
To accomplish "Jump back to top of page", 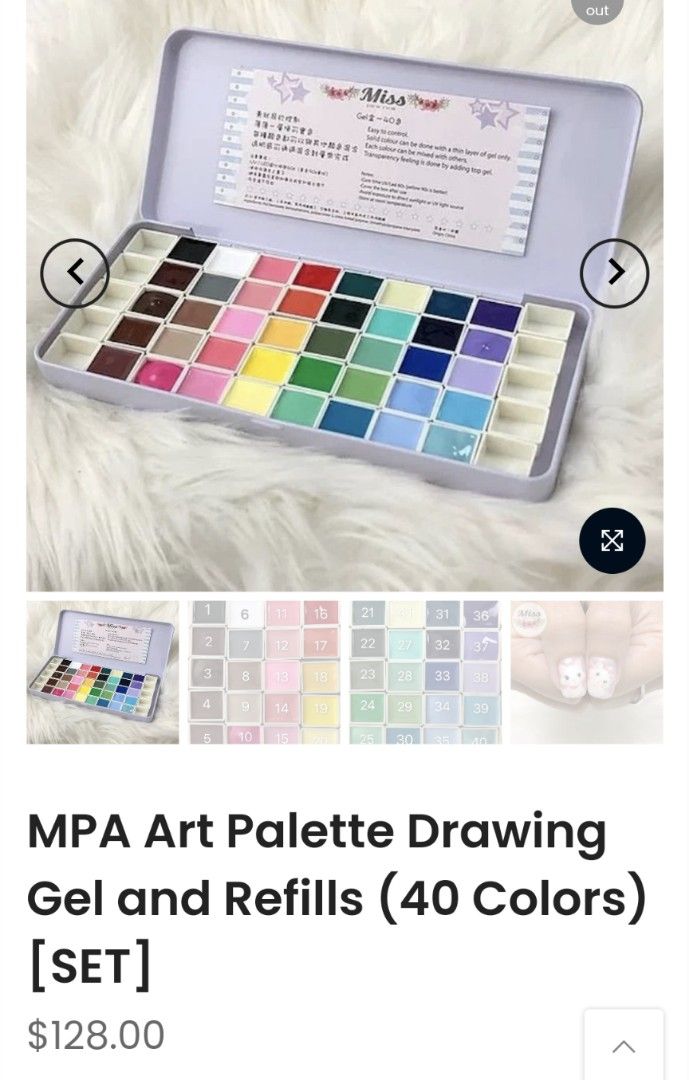I will coord(623,1046).
